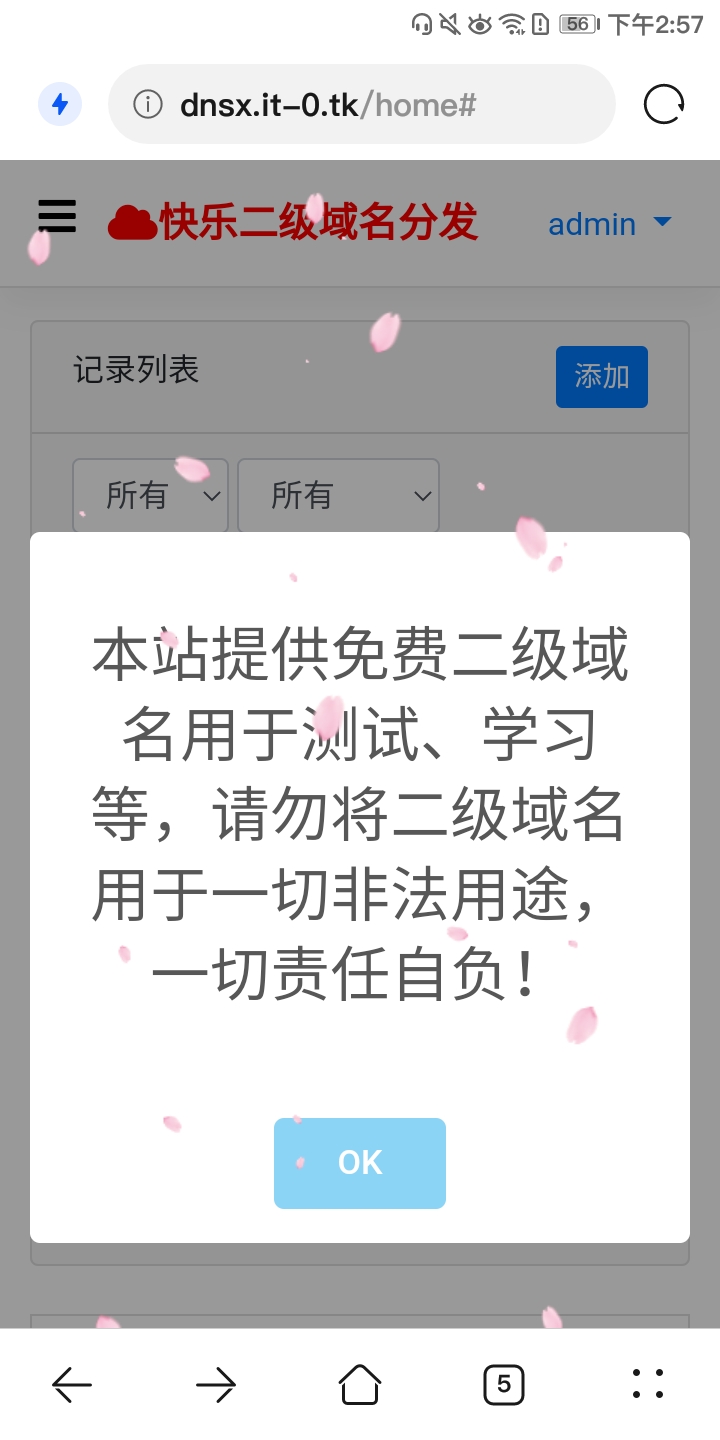Dismiss the notice with OK
Screen dimensions: 720x1440
[x=360, y=1163]
